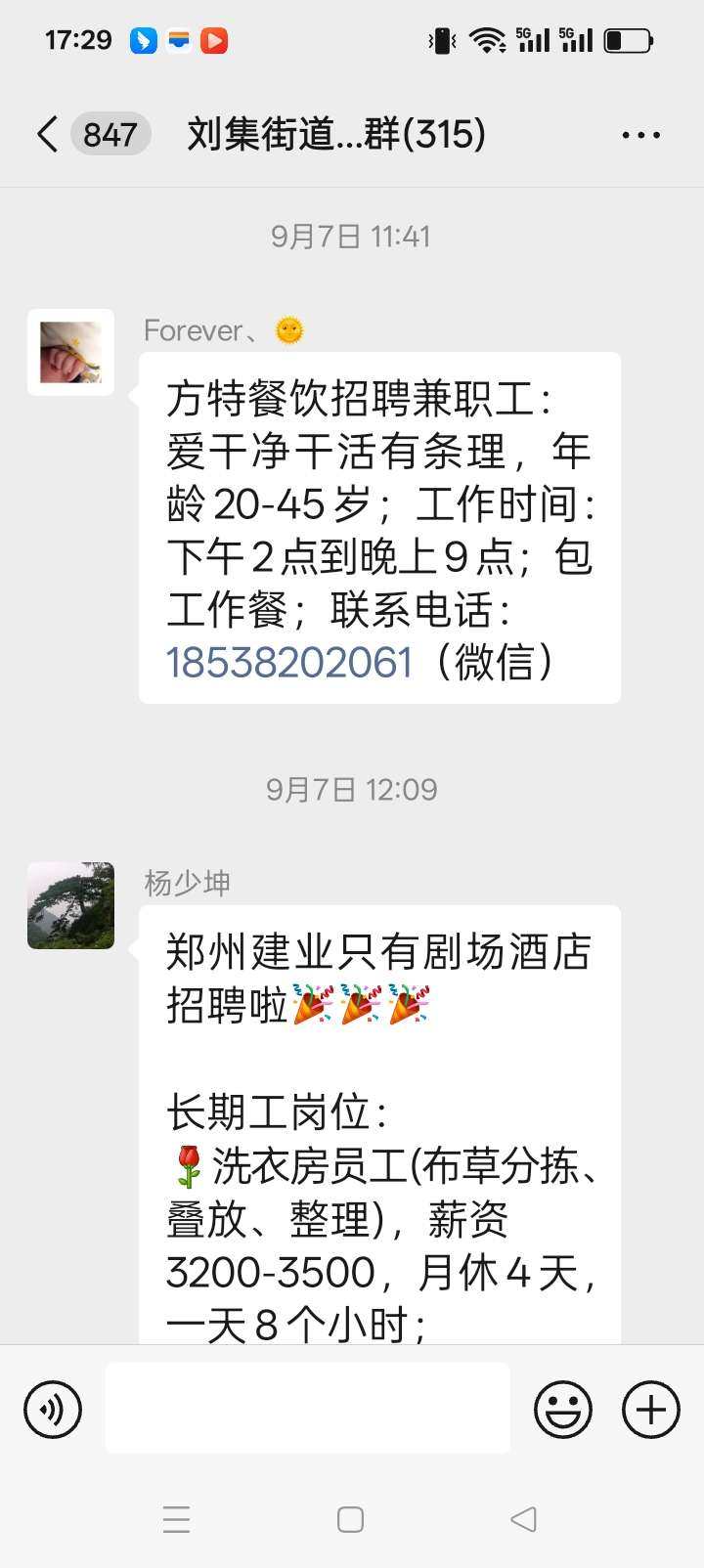Go back to the chat list

tap(47, 134)
